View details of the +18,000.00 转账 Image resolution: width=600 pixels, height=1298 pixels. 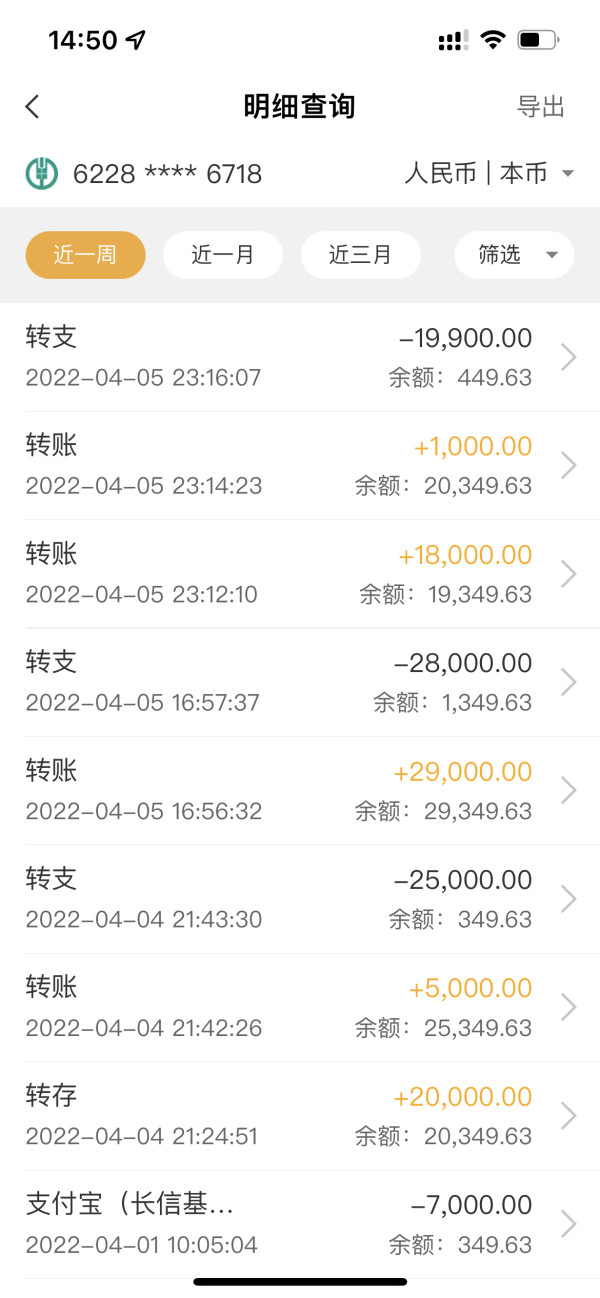coord(300,574)
